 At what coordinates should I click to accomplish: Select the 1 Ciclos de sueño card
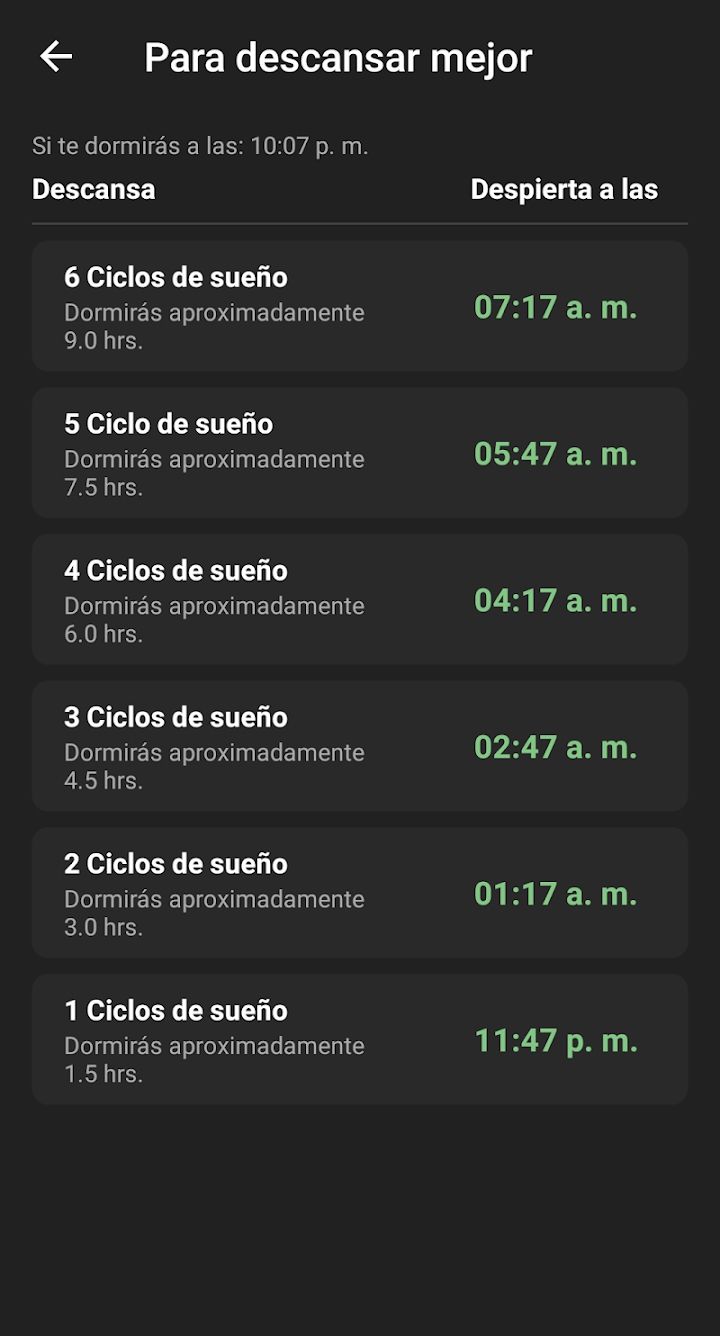coord(360,1040)
